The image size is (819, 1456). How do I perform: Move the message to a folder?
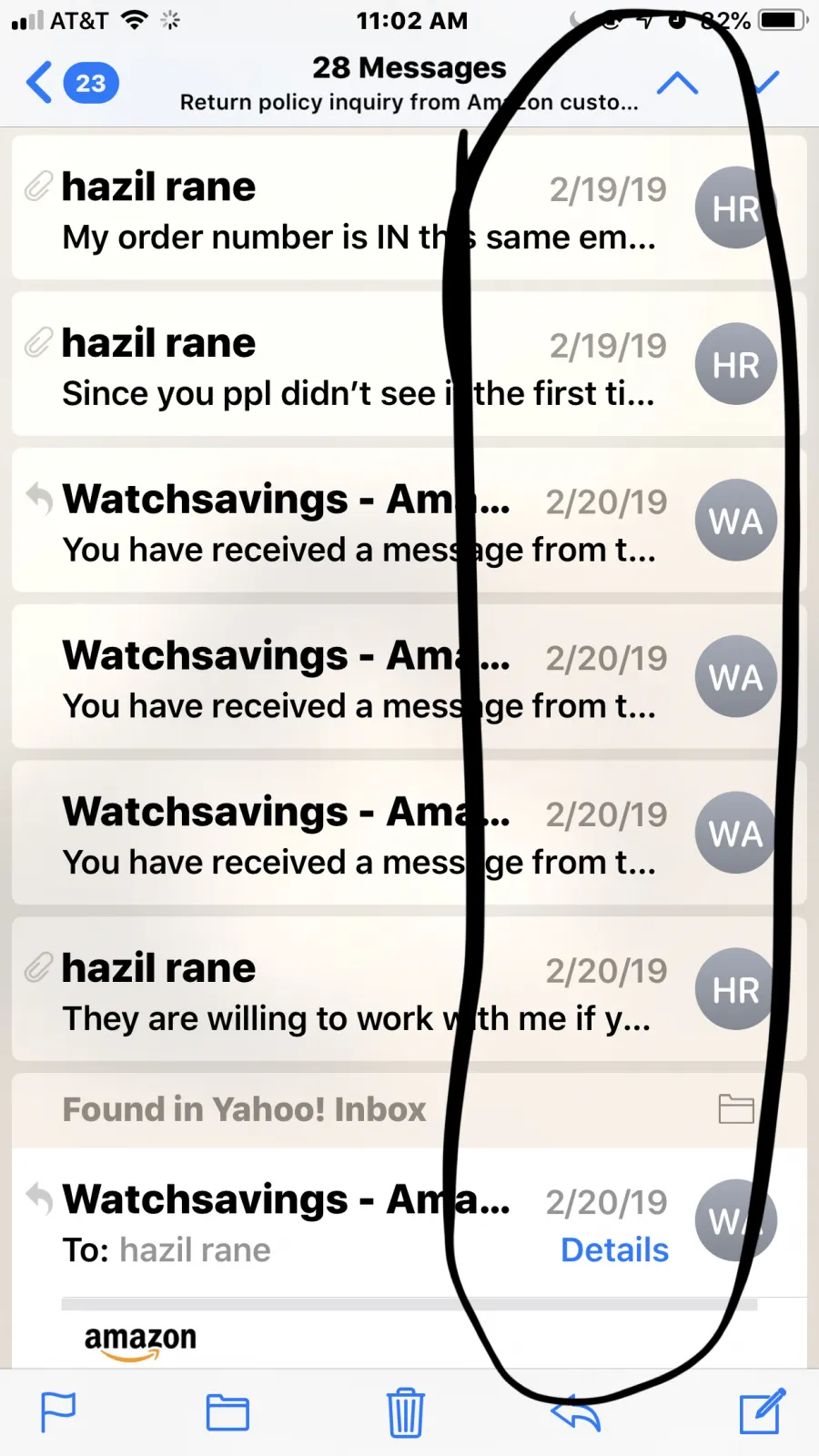[x=227, y=1412]
